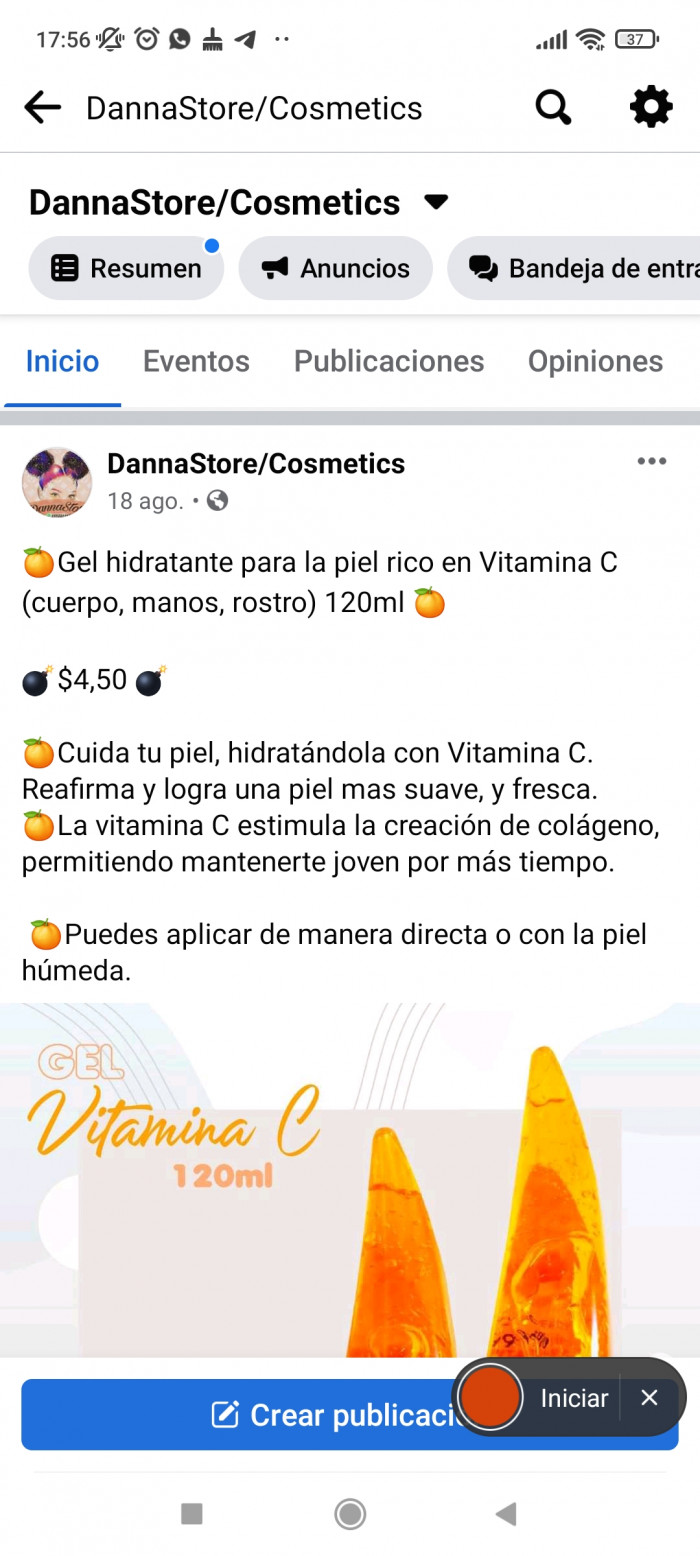The image size is (700, 1556).
Task: Dismiss the screen recorder overlay
Action: (x=650, y=1398)
